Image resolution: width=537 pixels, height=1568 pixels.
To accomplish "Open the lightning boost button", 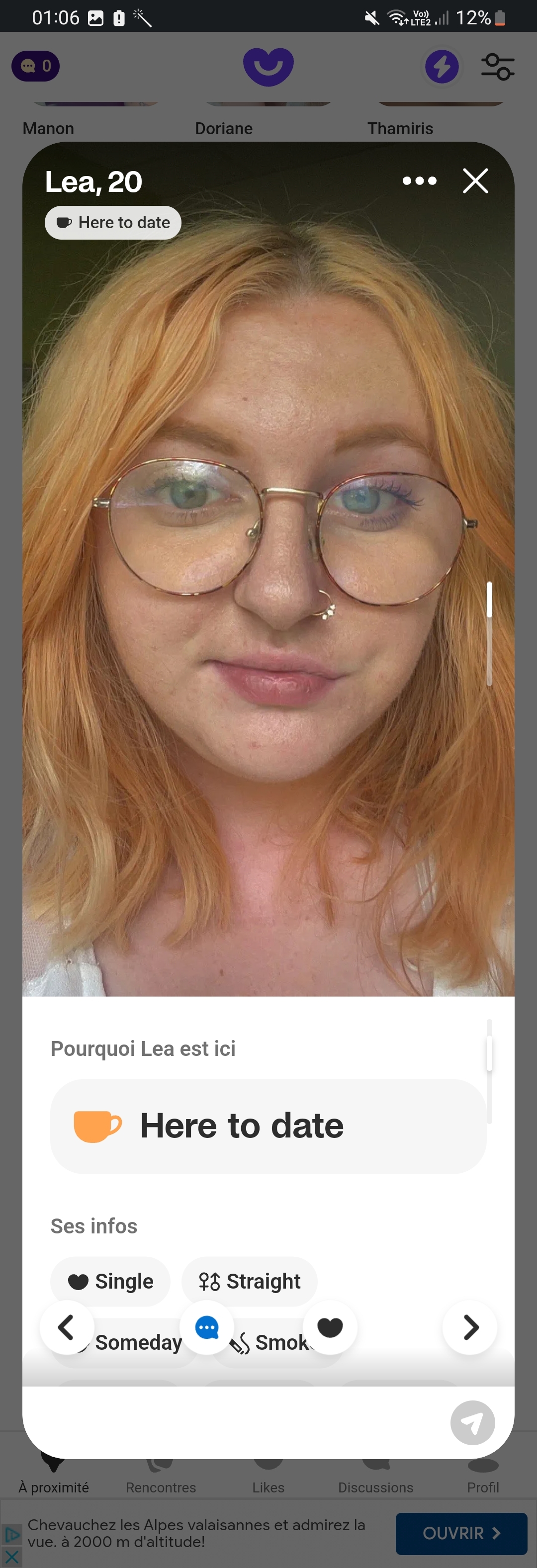I will pos(442,66).
